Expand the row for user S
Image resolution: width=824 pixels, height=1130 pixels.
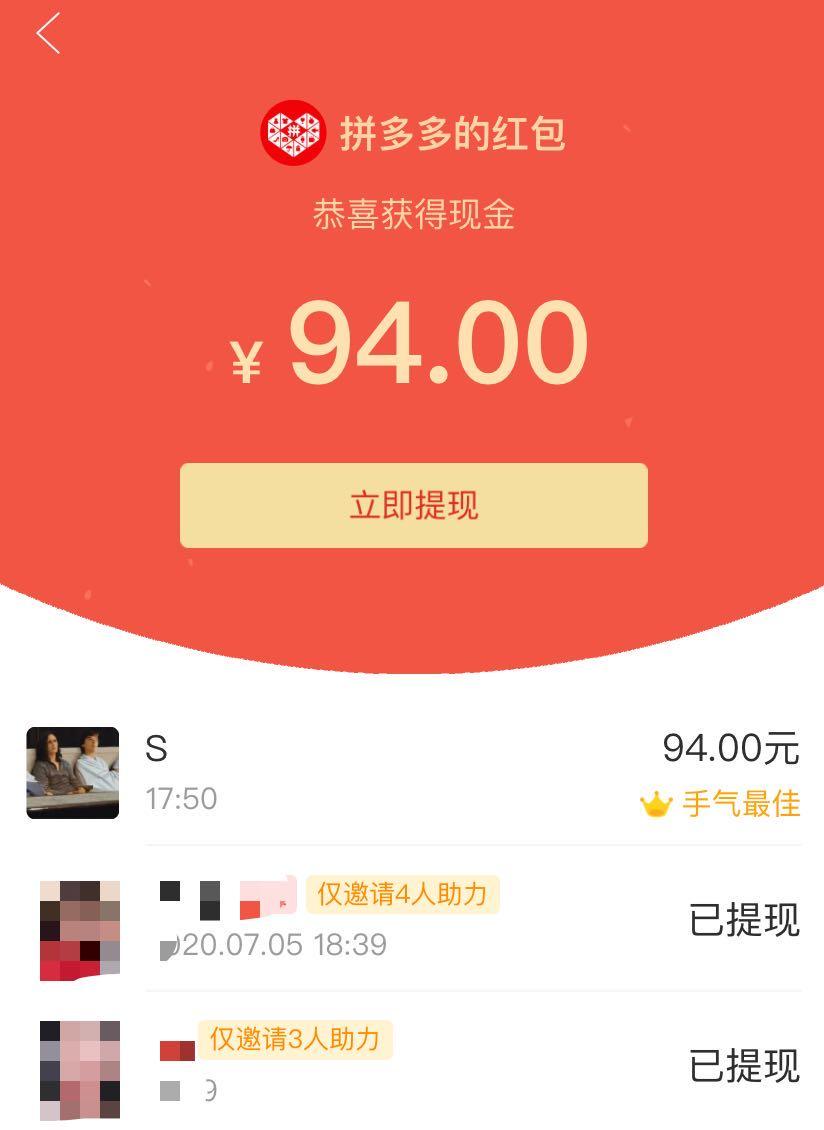click(412, 773)
